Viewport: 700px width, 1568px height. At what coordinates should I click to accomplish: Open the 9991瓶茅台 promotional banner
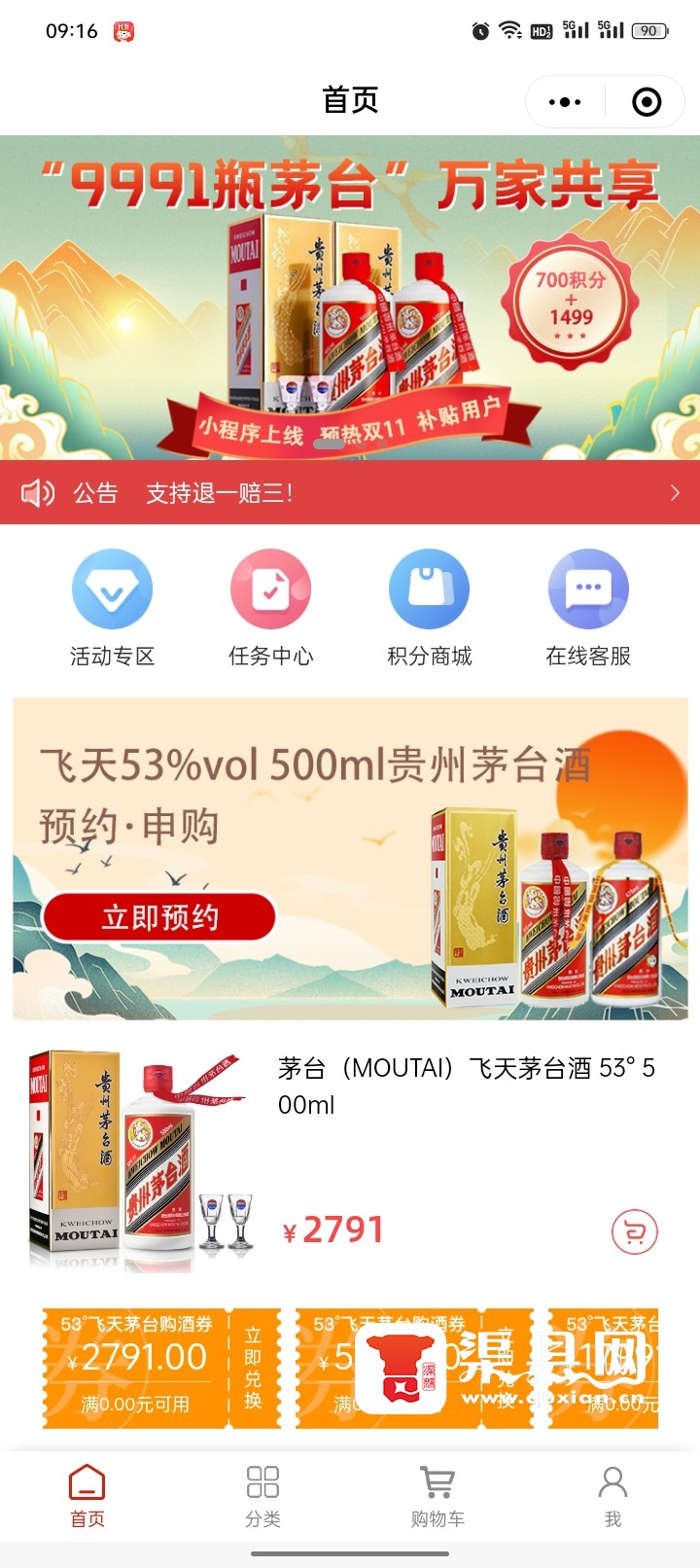pyautogui.click(x=350, y=297)
